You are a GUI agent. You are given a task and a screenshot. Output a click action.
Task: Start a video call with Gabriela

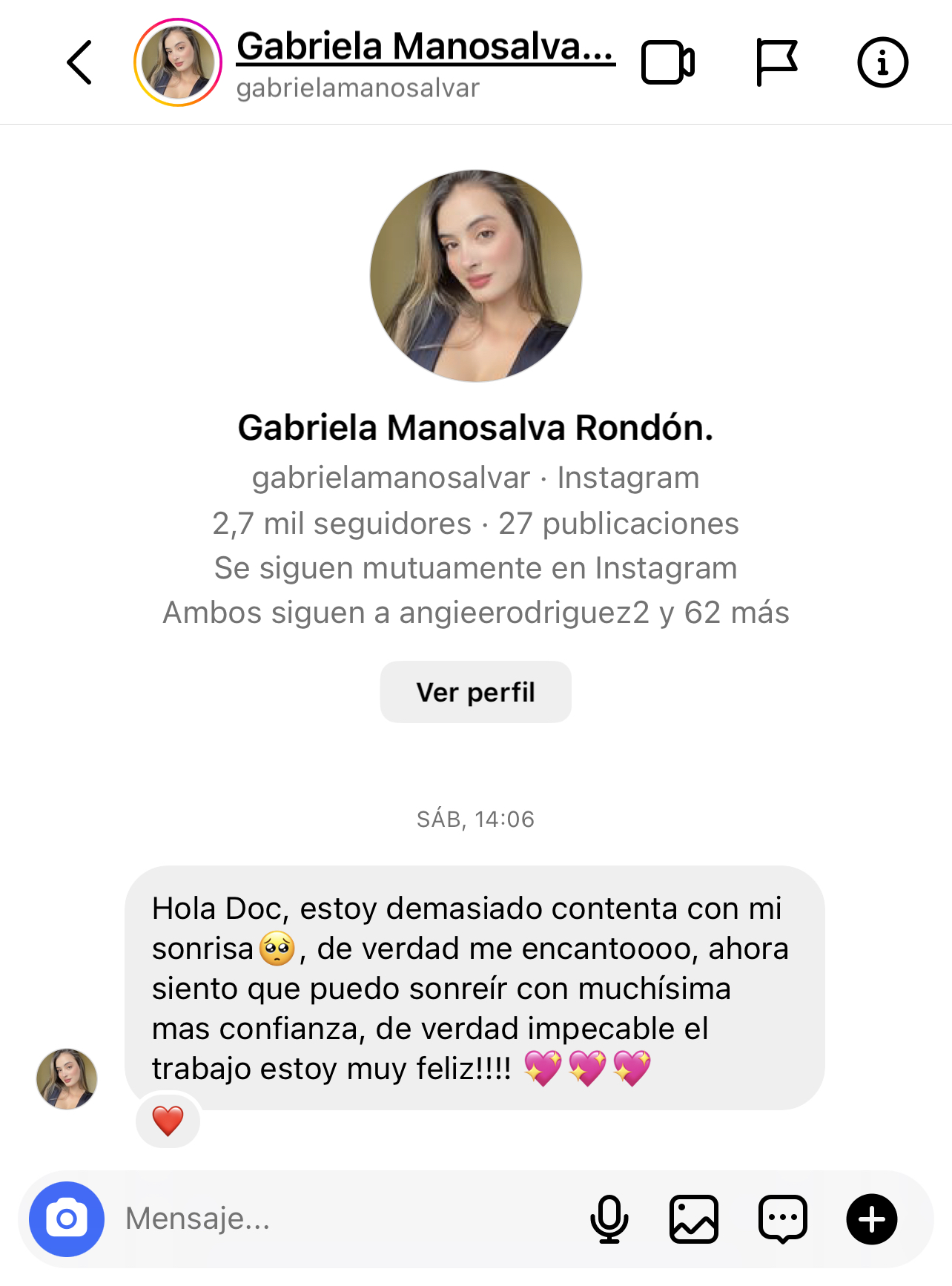click(x=667, y=63)
